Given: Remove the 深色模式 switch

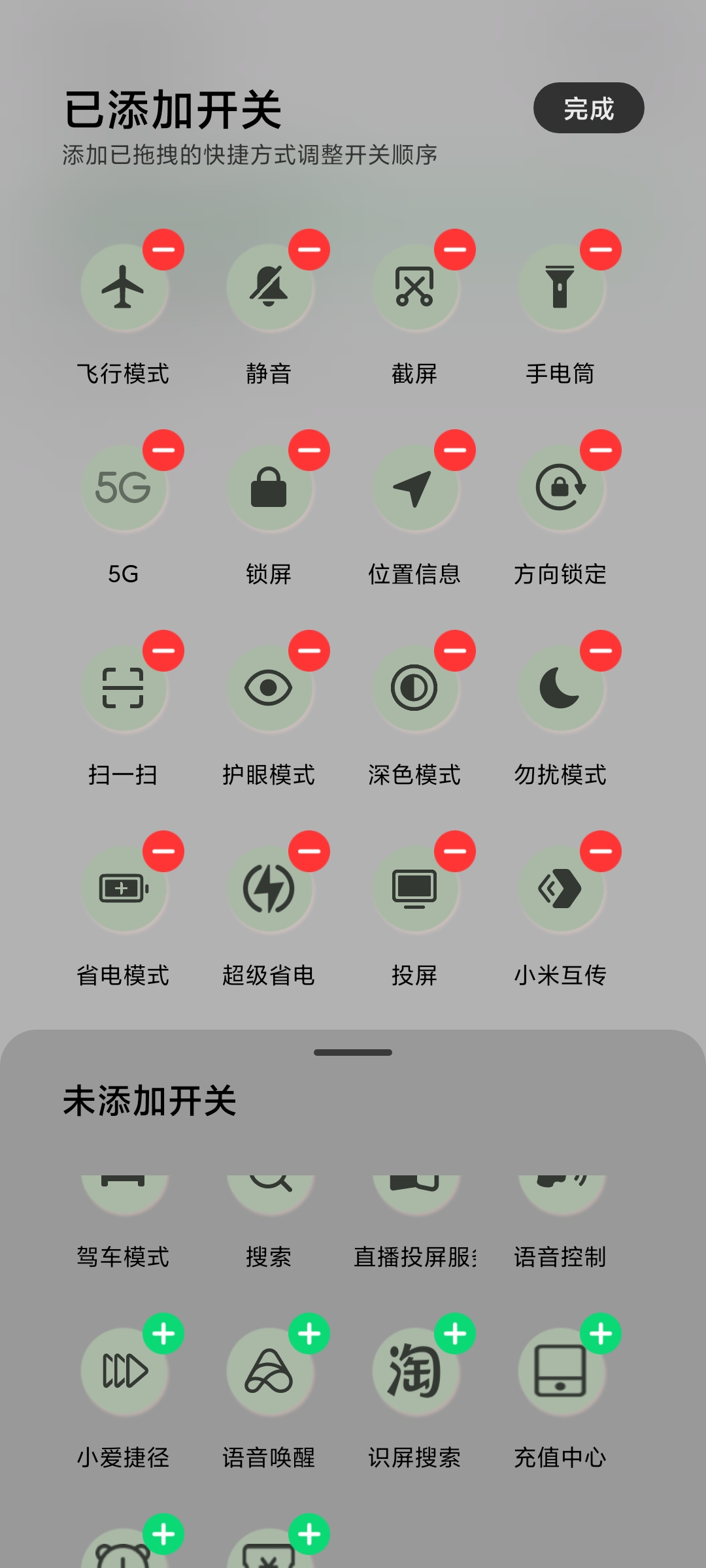Looking at the screenshot, I should click(x=455, y=651).
